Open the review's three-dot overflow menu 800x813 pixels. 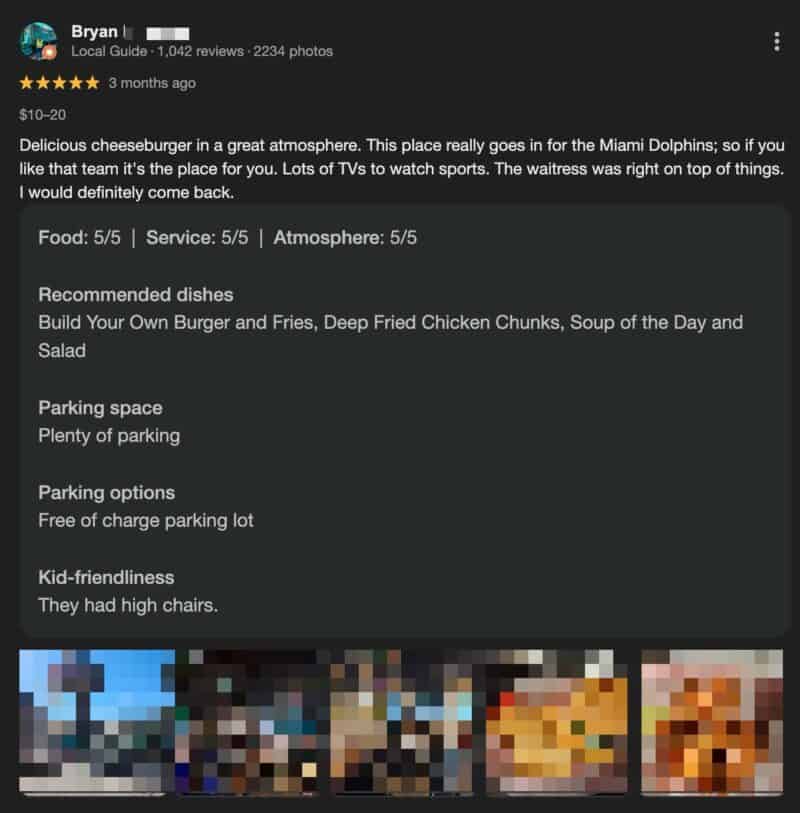(777, 41)
